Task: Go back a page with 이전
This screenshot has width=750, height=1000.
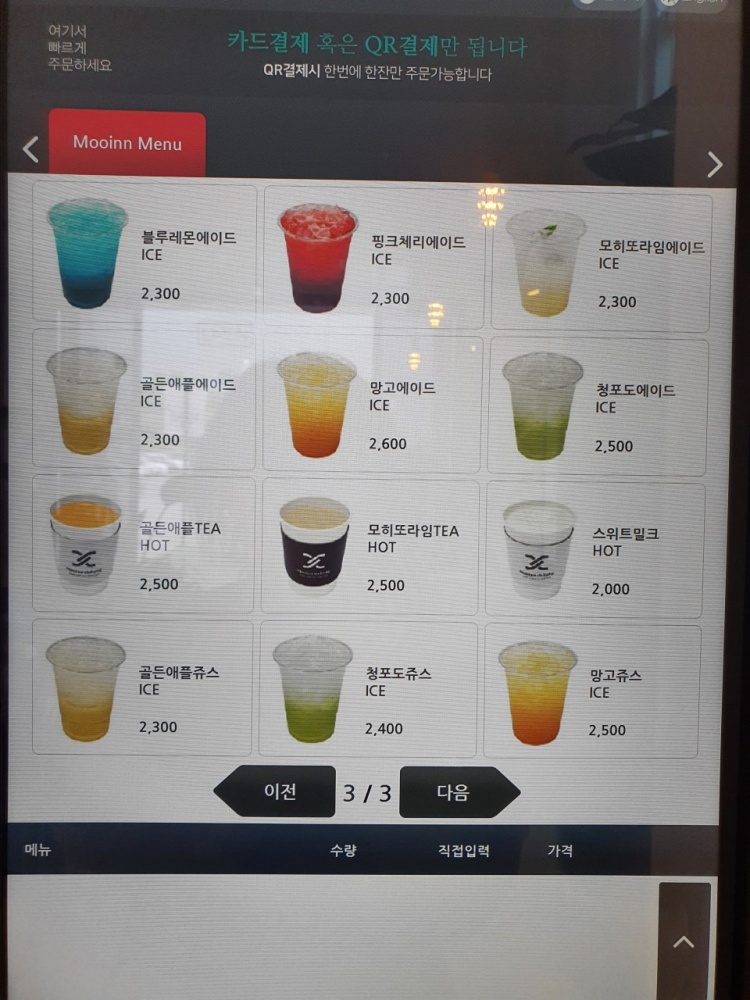Action: pos(276,791)
